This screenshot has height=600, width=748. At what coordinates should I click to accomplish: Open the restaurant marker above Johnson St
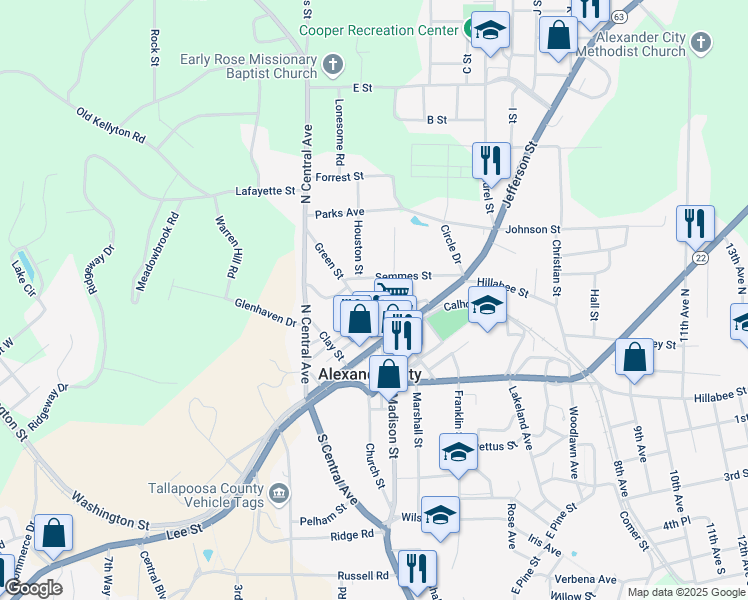coord(491,160)
